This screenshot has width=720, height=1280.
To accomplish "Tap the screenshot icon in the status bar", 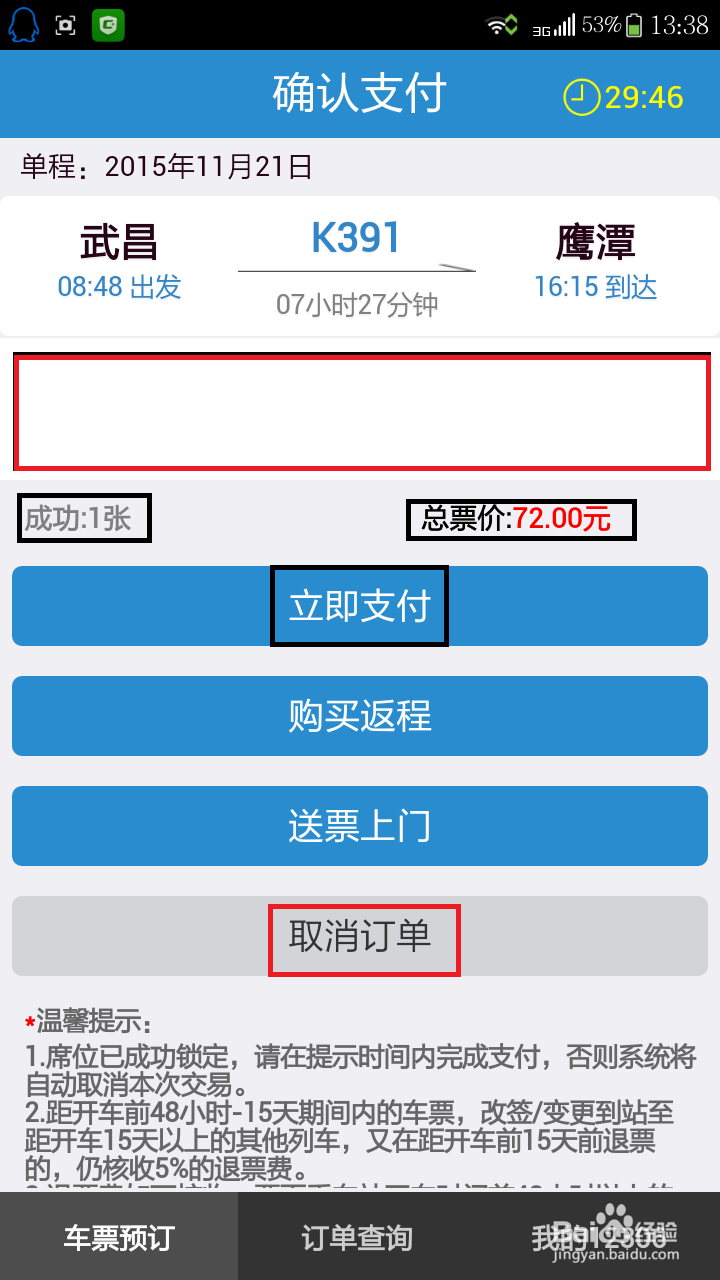I will [x=64, y=24].
